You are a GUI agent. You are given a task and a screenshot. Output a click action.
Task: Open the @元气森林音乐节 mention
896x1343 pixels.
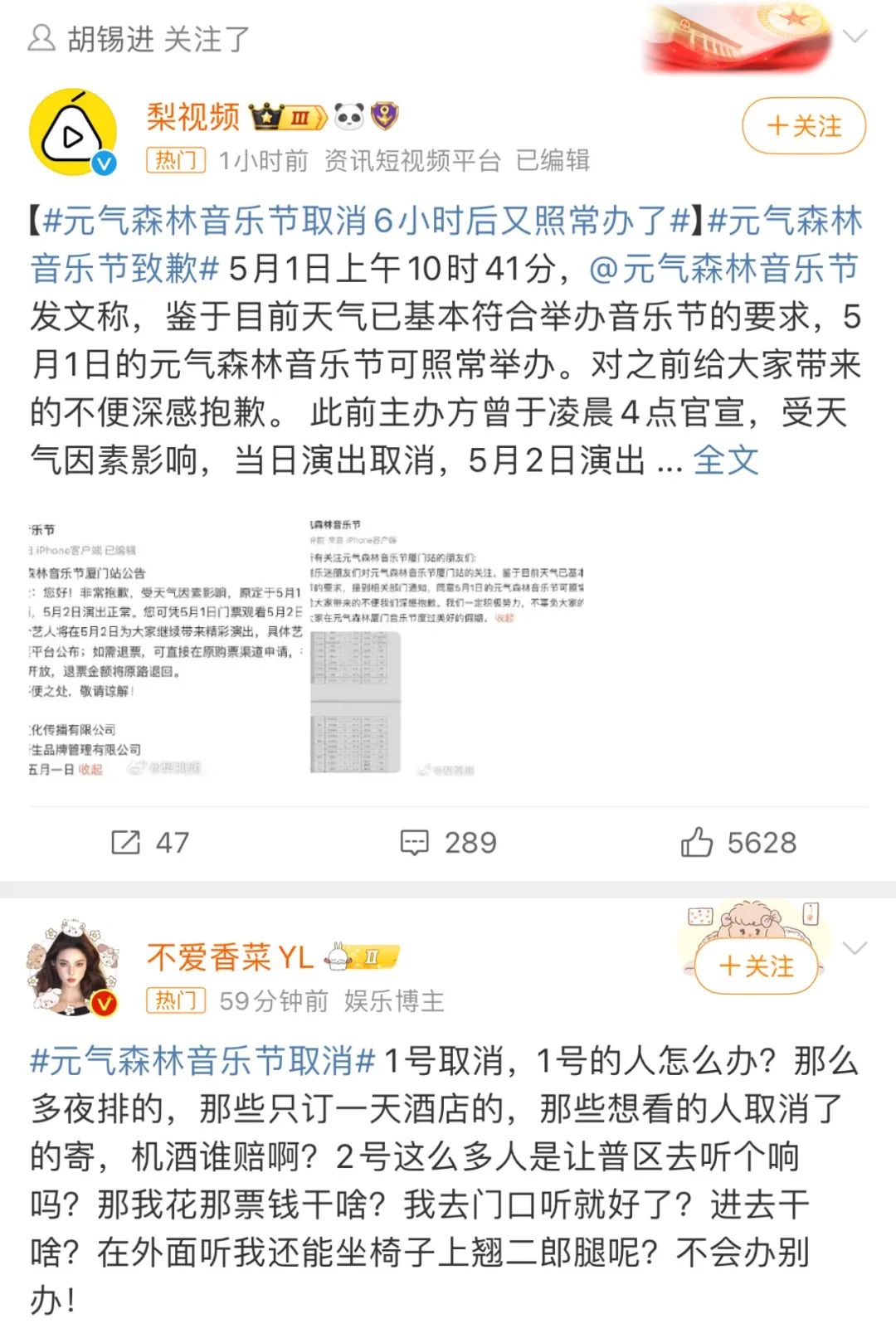click(723, 269)
